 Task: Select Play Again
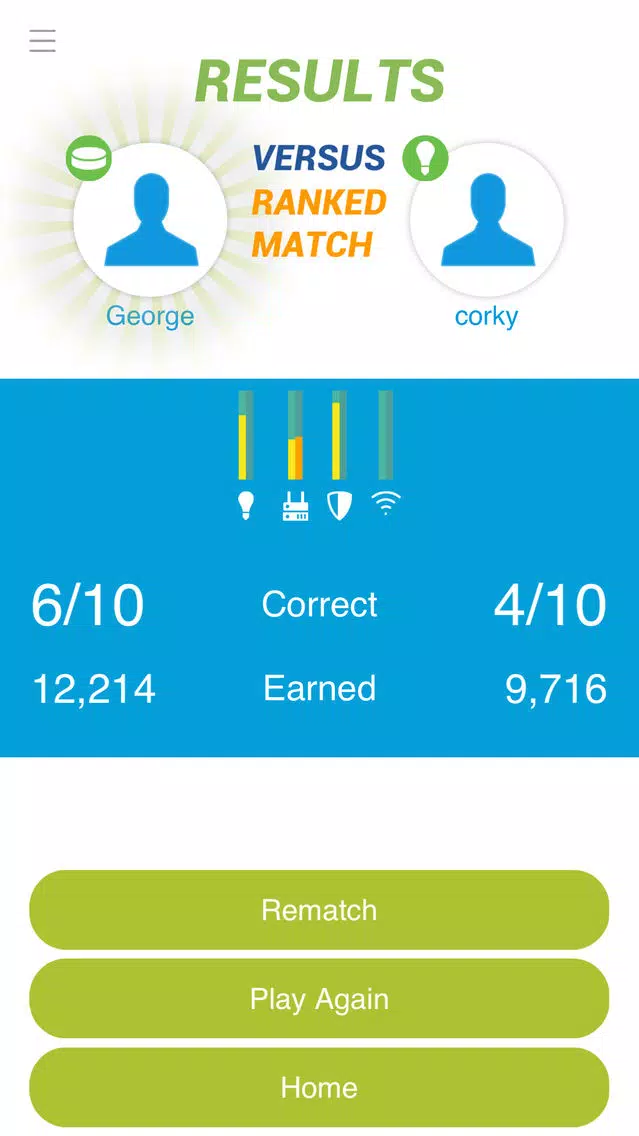(319, 999)
